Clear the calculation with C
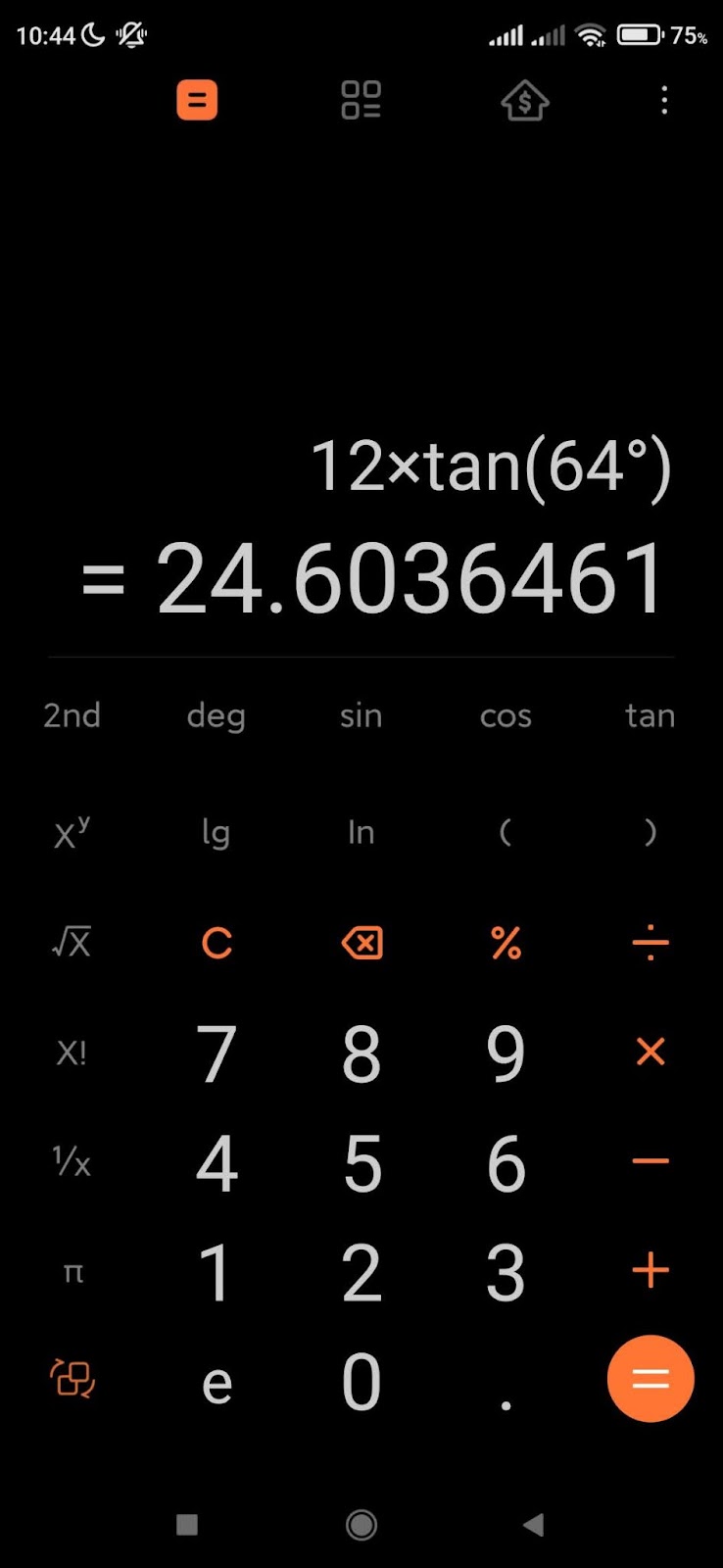The image size is (723, 1568). point(217,943)
